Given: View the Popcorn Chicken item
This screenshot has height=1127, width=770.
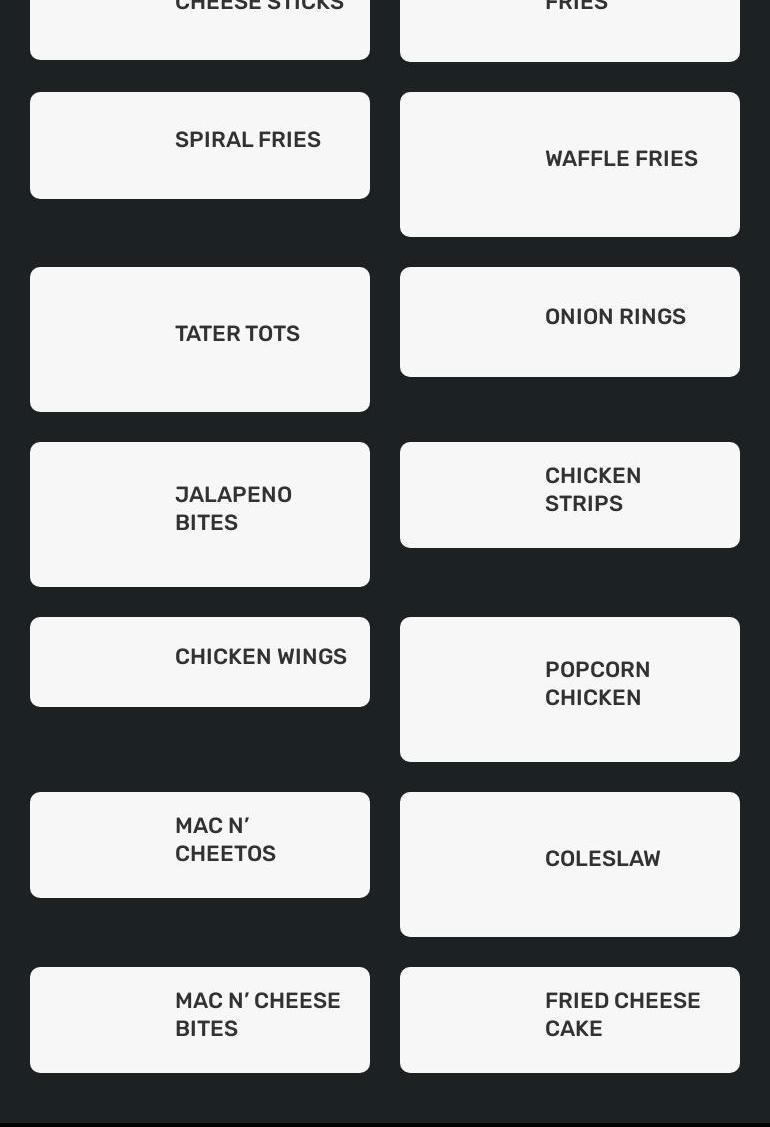Looking at the screenshot, I should 570,689.
